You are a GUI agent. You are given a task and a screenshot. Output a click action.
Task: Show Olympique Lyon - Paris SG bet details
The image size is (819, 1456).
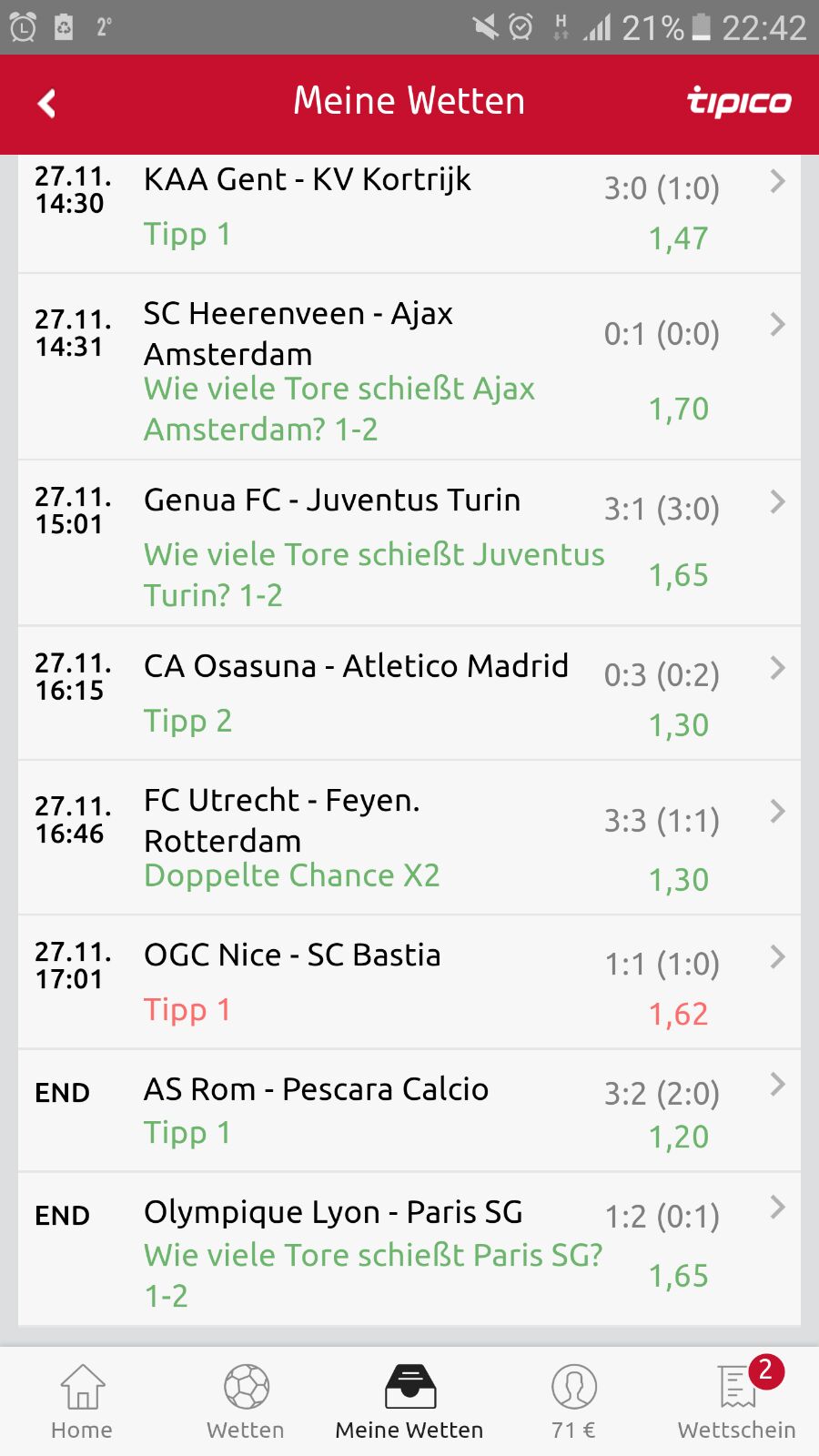[x=409, y=1249]
